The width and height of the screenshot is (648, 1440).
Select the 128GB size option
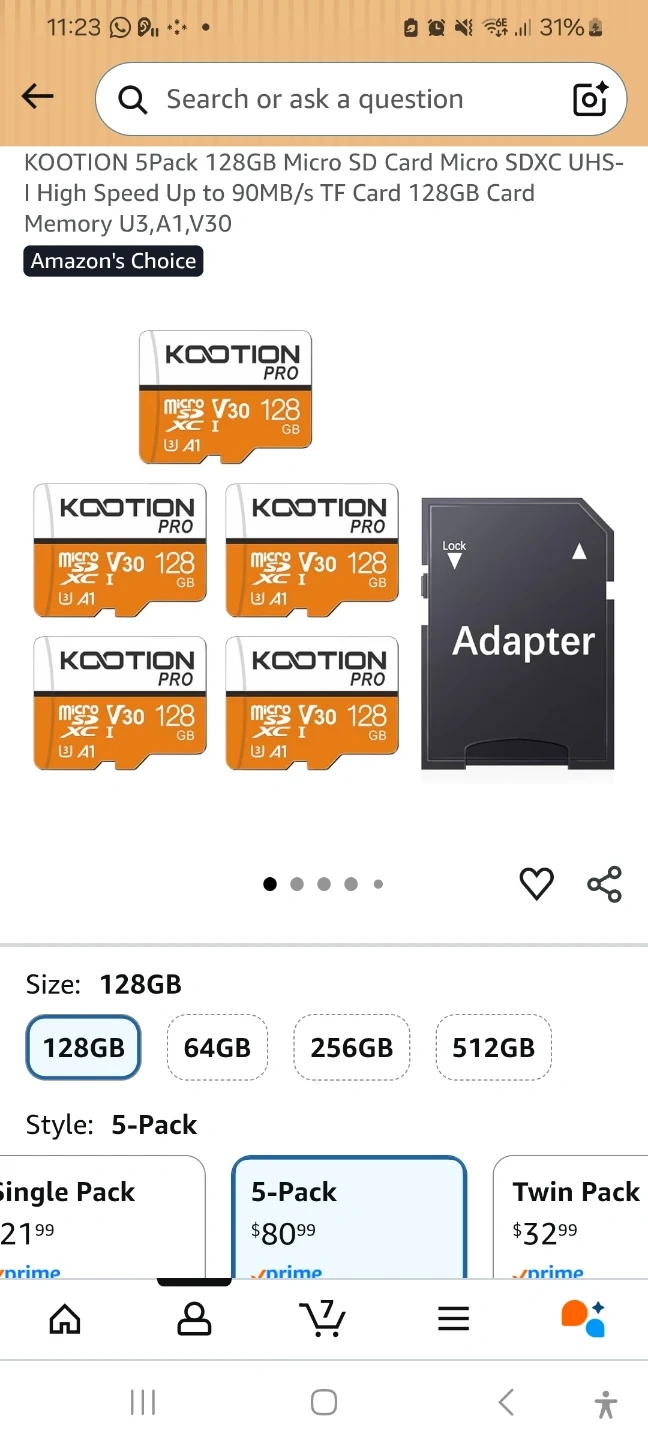pos(83,1047)
